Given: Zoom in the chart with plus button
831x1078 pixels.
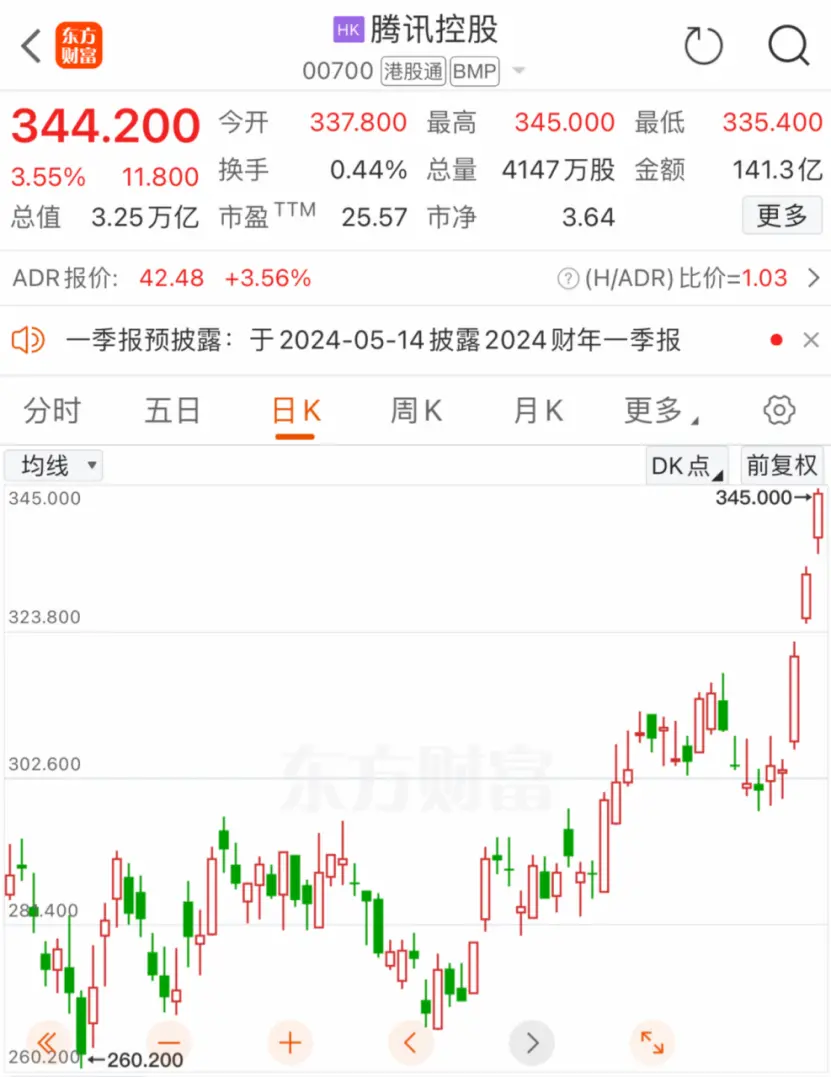Looking at the screenshot, I should 290,1043.
